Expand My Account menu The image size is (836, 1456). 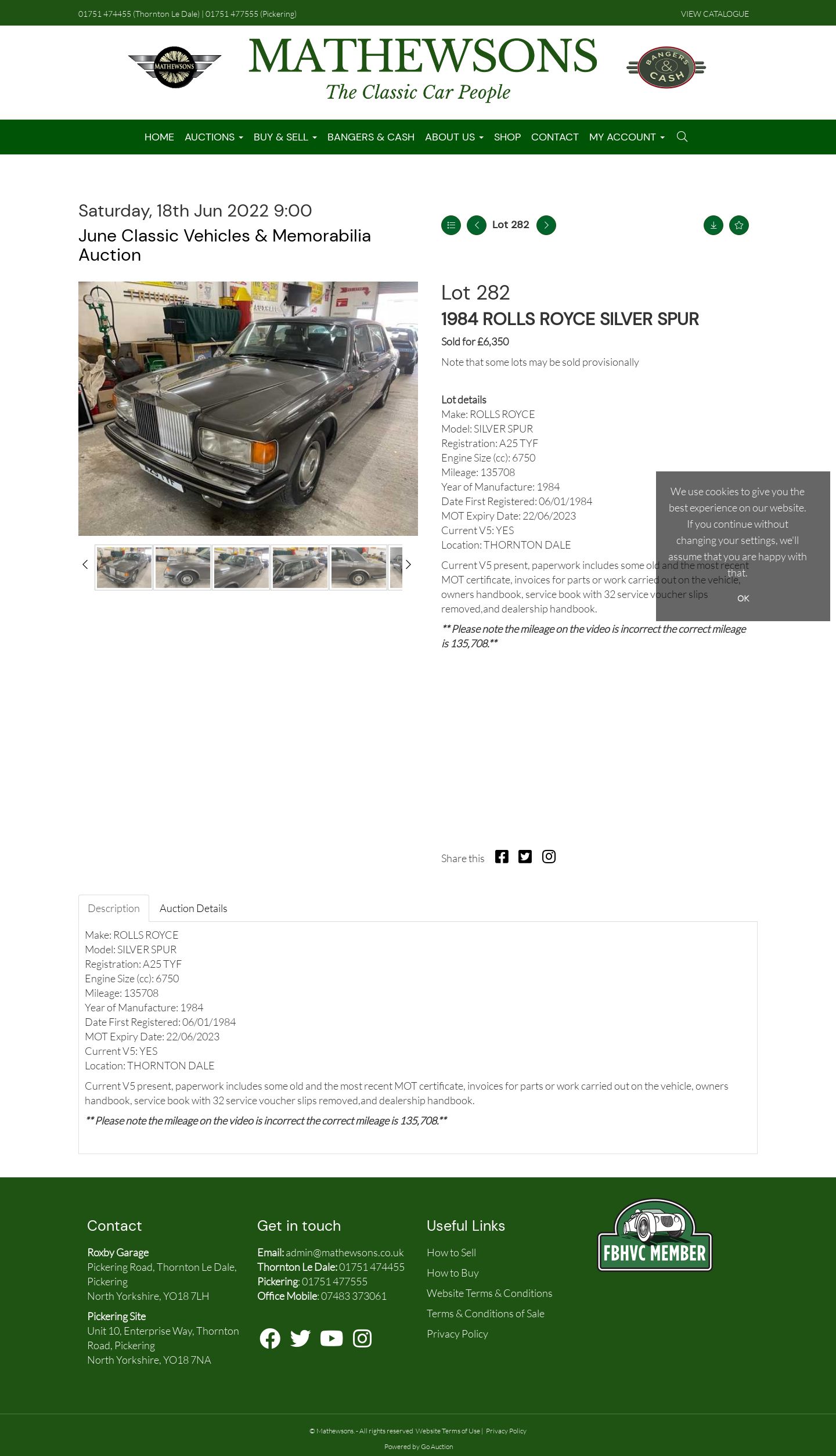pos(626,137)
